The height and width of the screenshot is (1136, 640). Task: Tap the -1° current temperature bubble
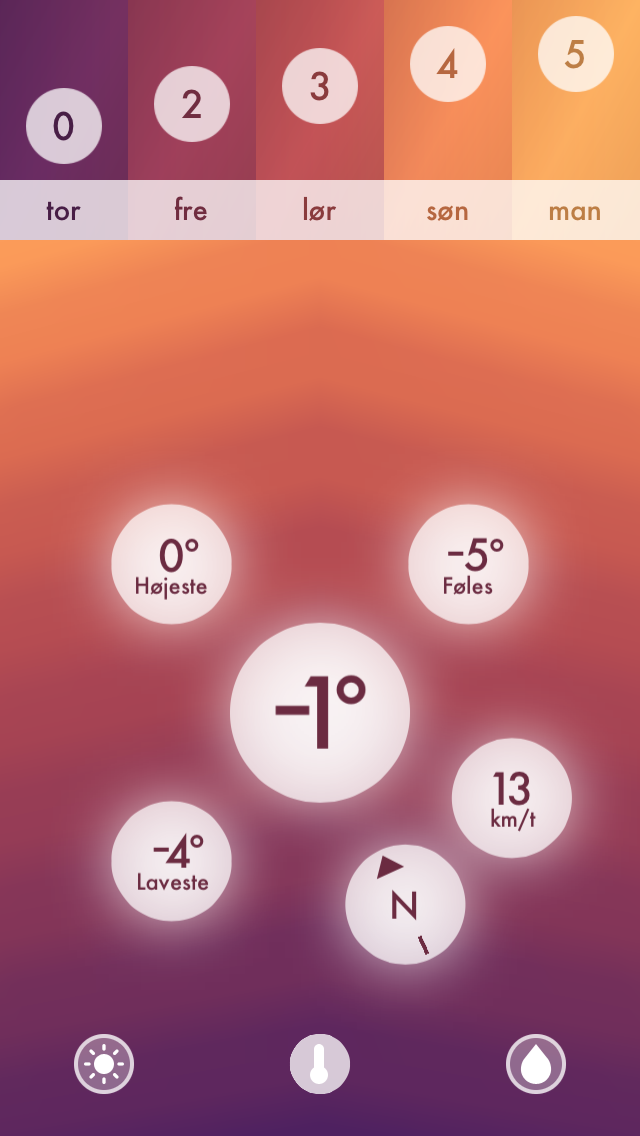320,712
